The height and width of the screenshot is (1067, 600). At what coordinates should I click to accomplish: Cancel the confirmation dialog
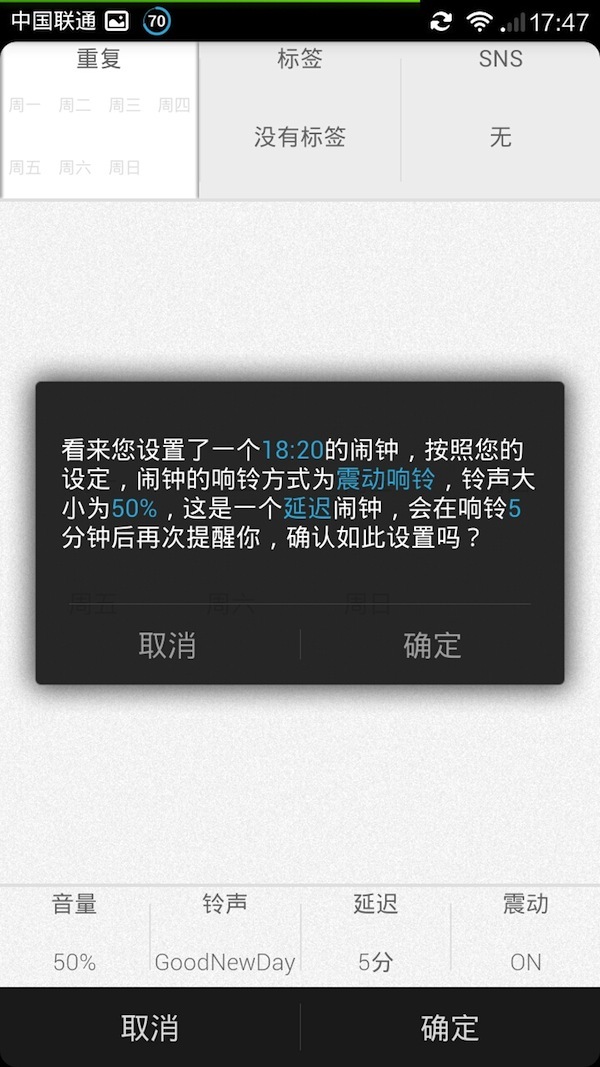point(167,645)
